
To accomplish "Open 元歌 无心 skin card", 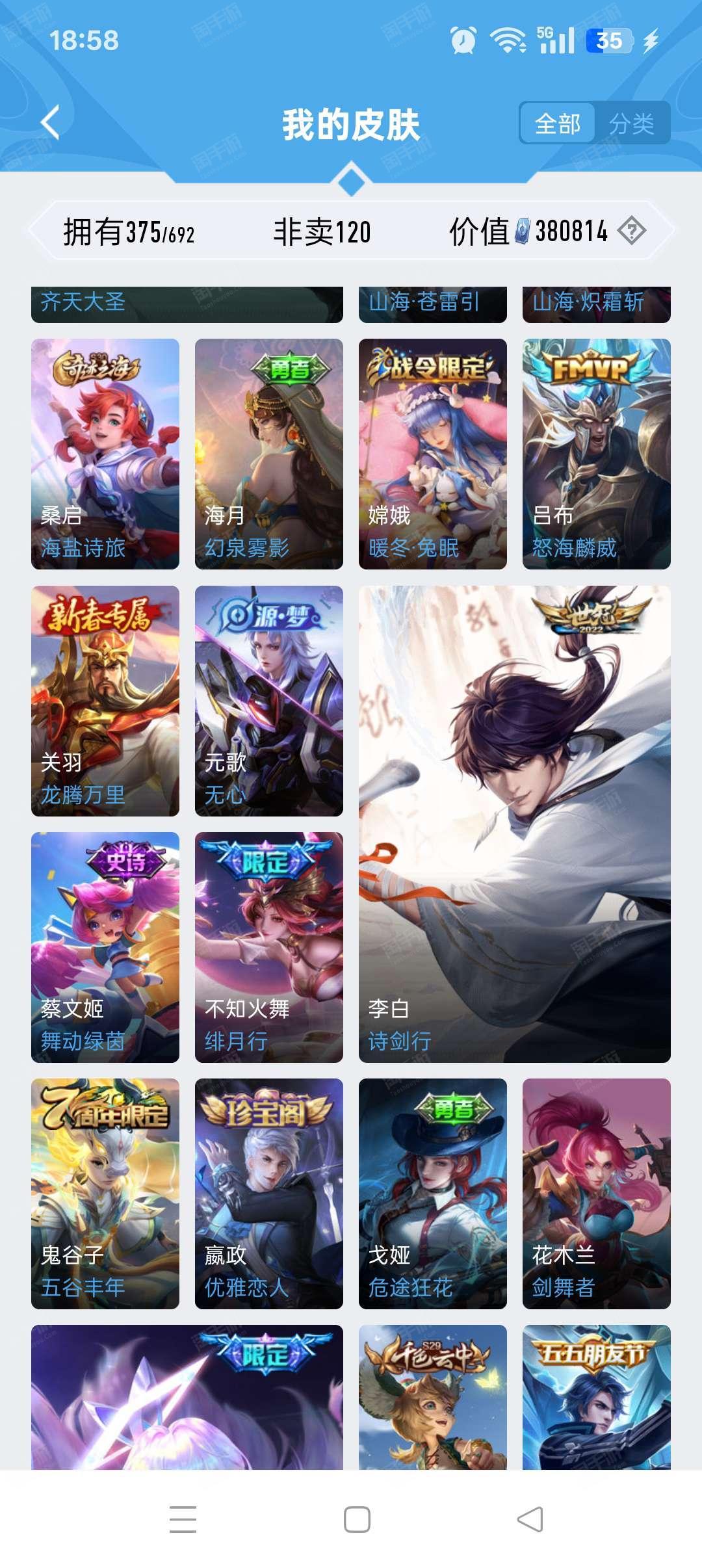I will pos(269,701).
